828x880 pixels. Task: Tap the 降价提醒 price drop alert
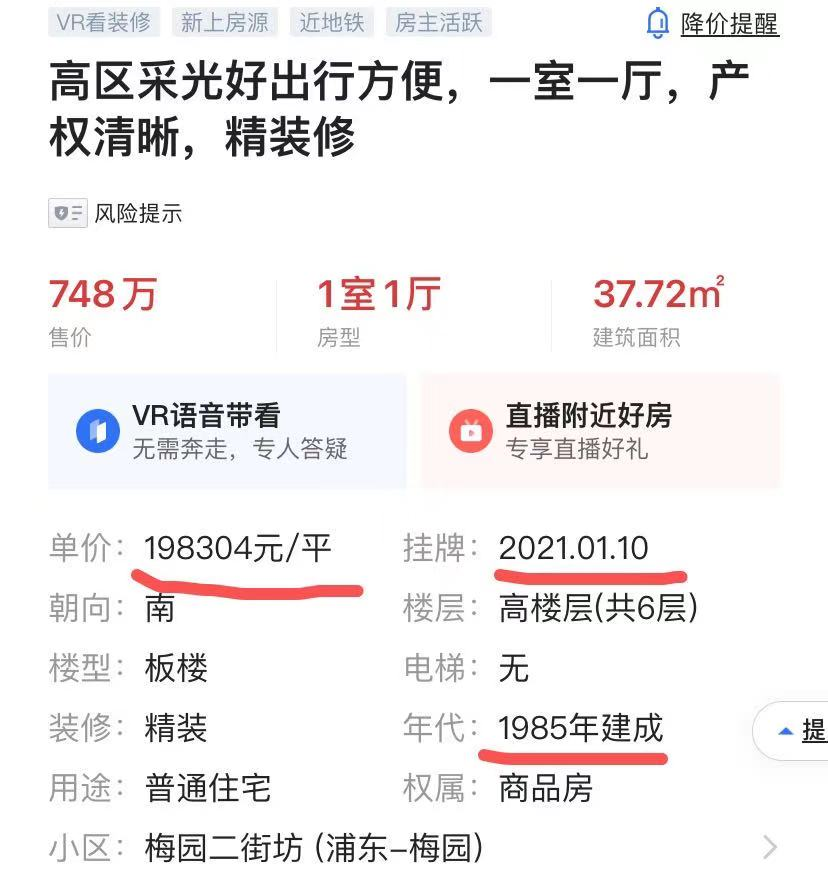point(713,23)
